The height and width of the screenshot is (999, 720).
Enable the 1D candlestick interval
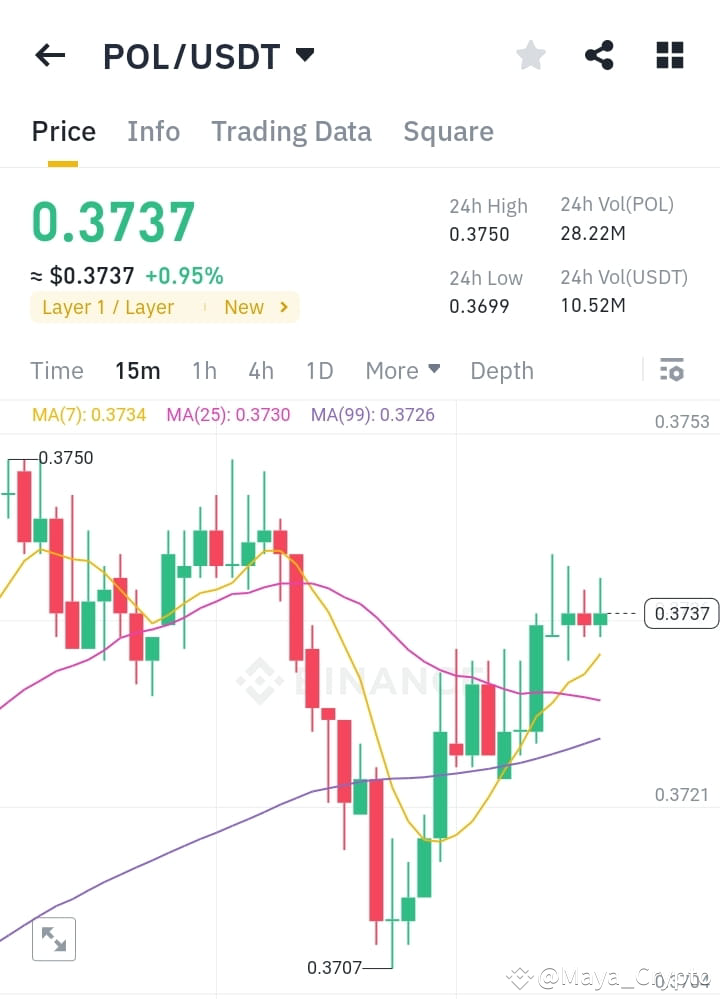tap(319, 370)
